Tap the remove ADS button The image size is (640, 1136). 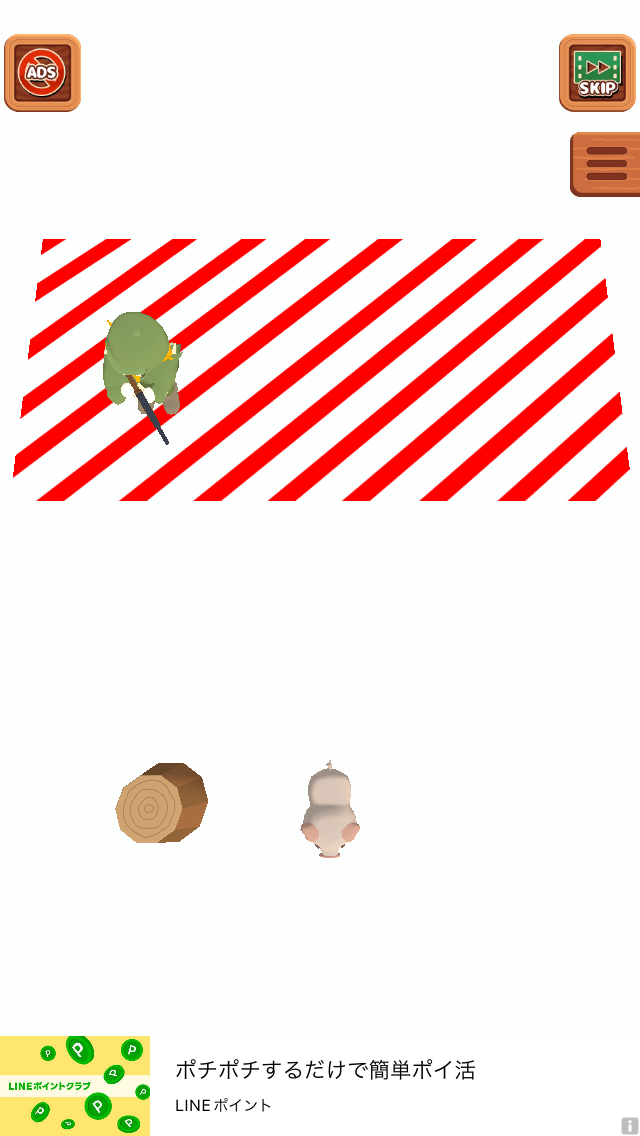click(43, 73)
